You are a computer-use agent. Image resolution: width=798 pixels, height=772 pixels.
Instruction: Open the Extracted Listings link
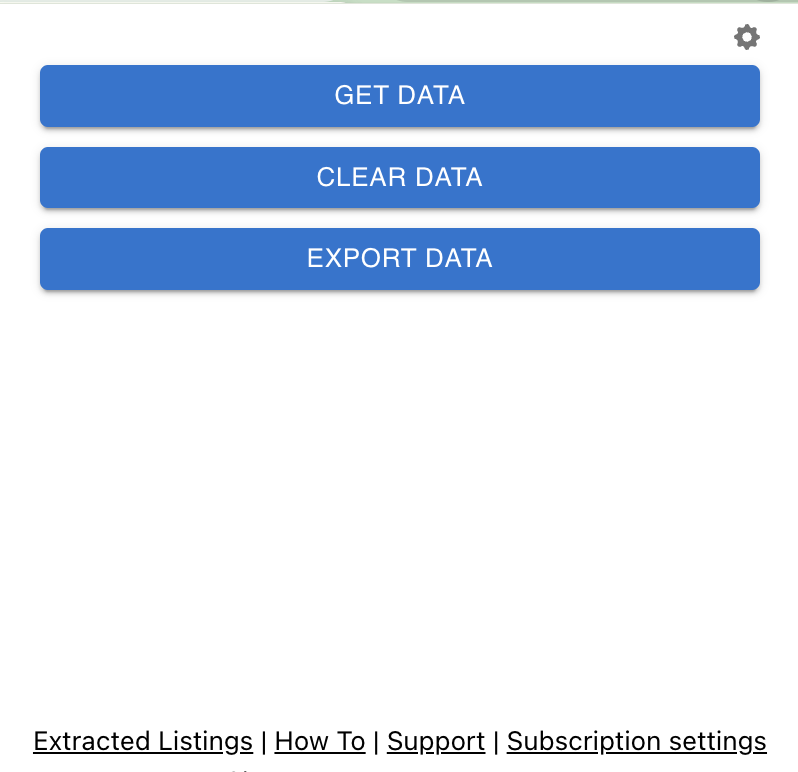(x=143, y=741)
